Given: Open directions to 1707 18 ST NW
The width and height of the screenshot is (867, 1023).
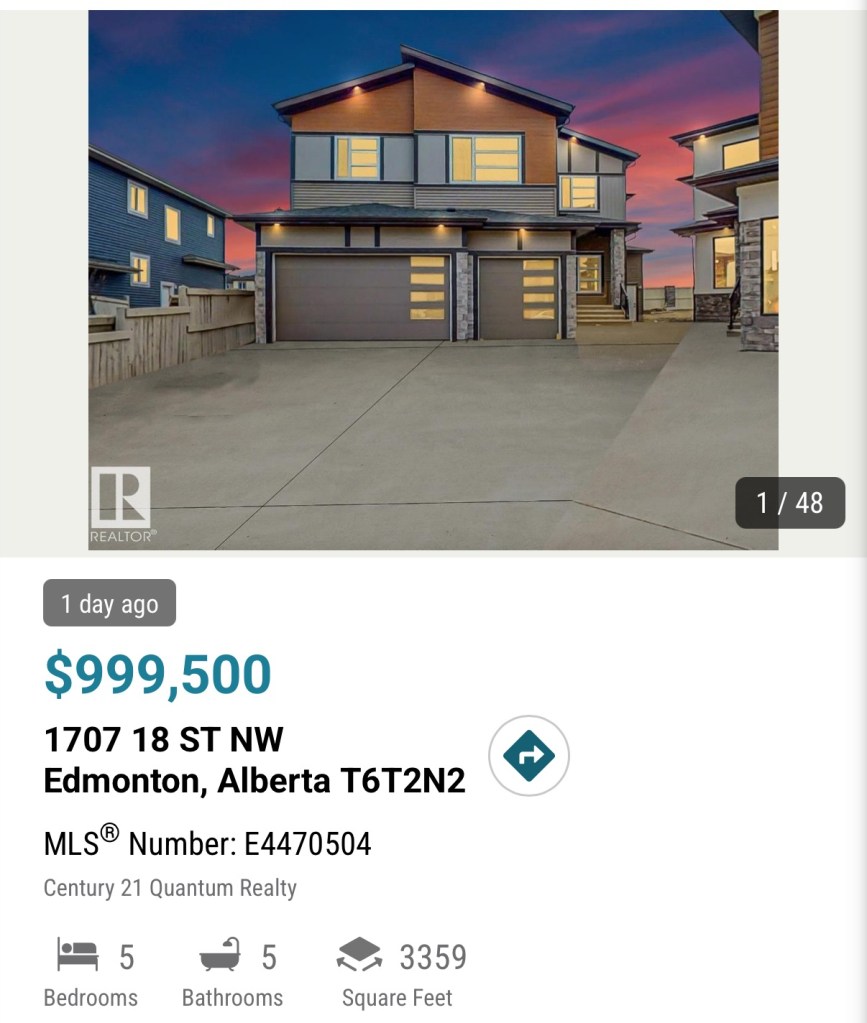Looking at the screenshot, I should pyautogui.click(x=529, y=756).
